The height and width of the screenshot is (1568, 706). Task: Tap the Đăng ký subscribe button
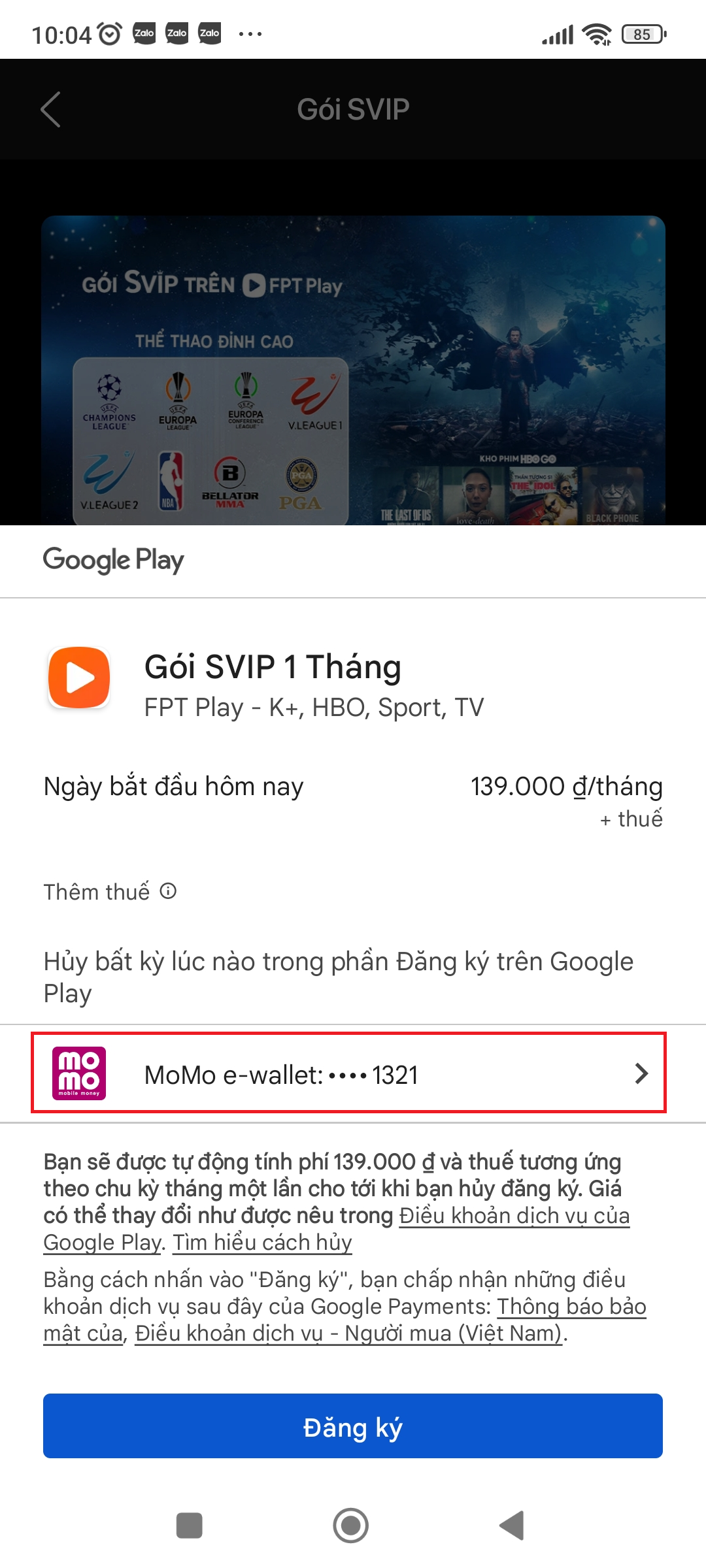coord(353,1426)
